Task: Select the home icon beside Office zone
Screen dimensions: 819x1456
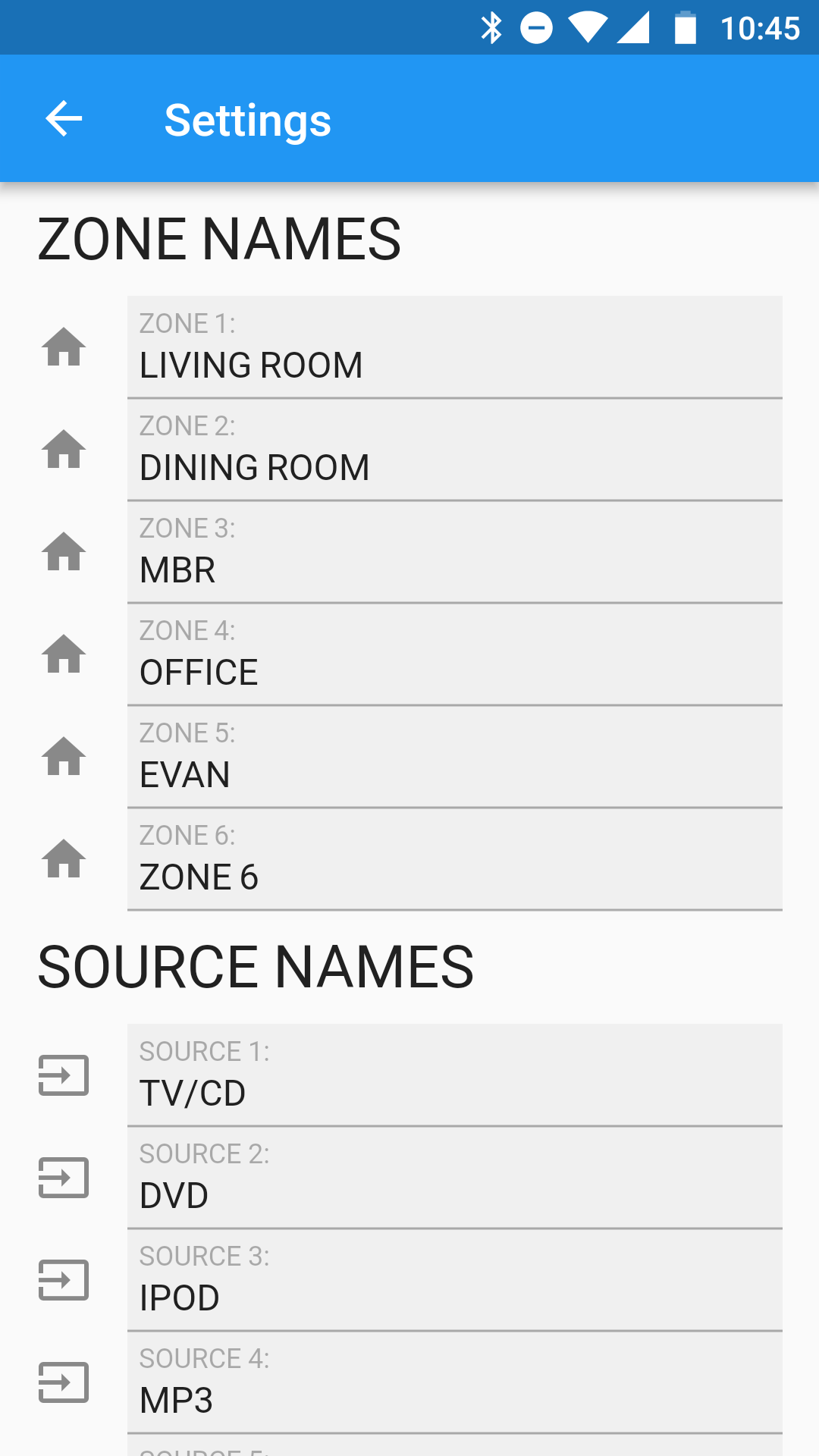Action: pyautogui.click(x=64, y=656)
